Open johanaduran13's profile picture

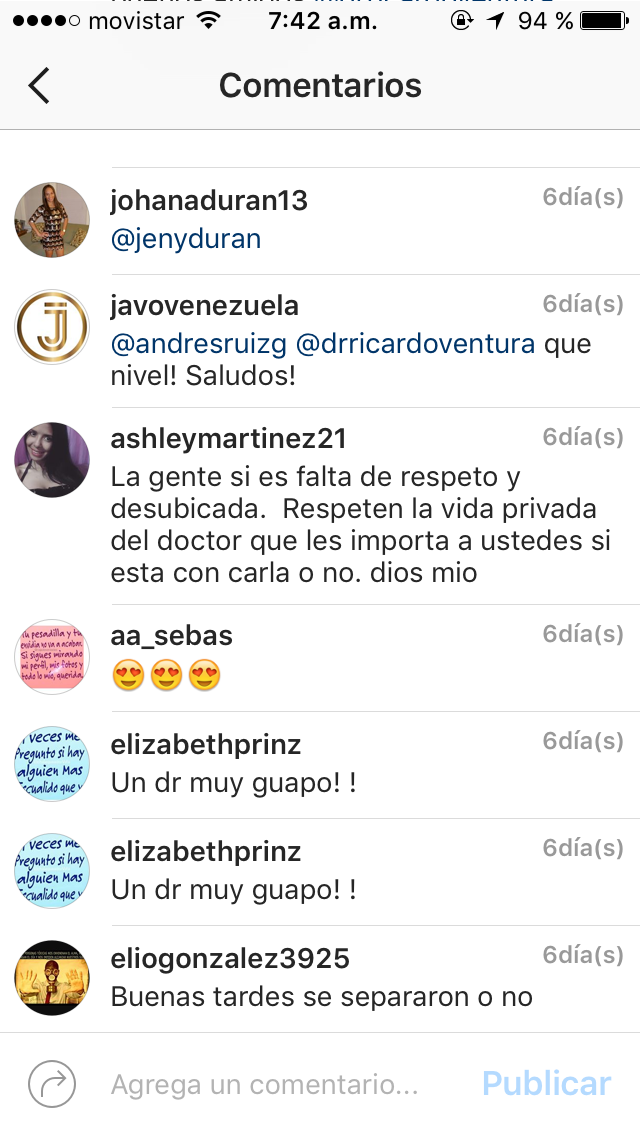pos(52,220)
